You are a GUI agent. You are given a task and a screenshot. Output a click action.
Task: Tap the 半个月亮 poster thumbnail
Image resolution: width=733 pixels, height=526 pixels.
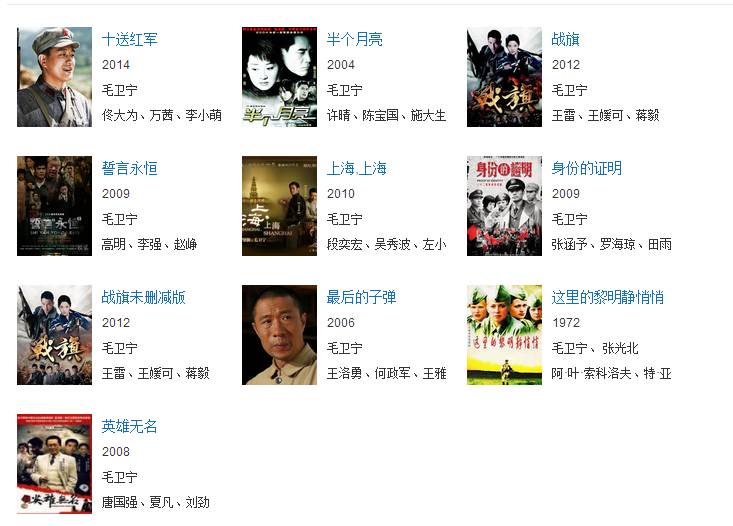click(279, 77)
